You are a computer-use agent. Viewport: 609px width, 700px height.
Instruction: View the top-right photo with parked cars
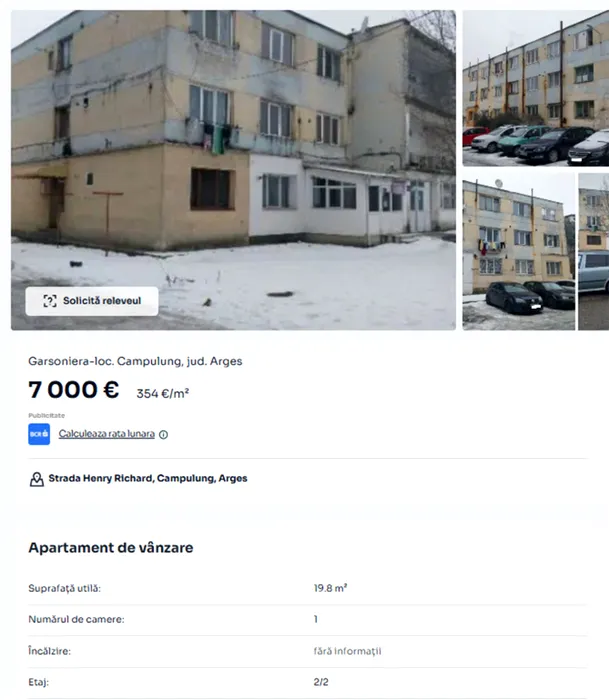535,88
